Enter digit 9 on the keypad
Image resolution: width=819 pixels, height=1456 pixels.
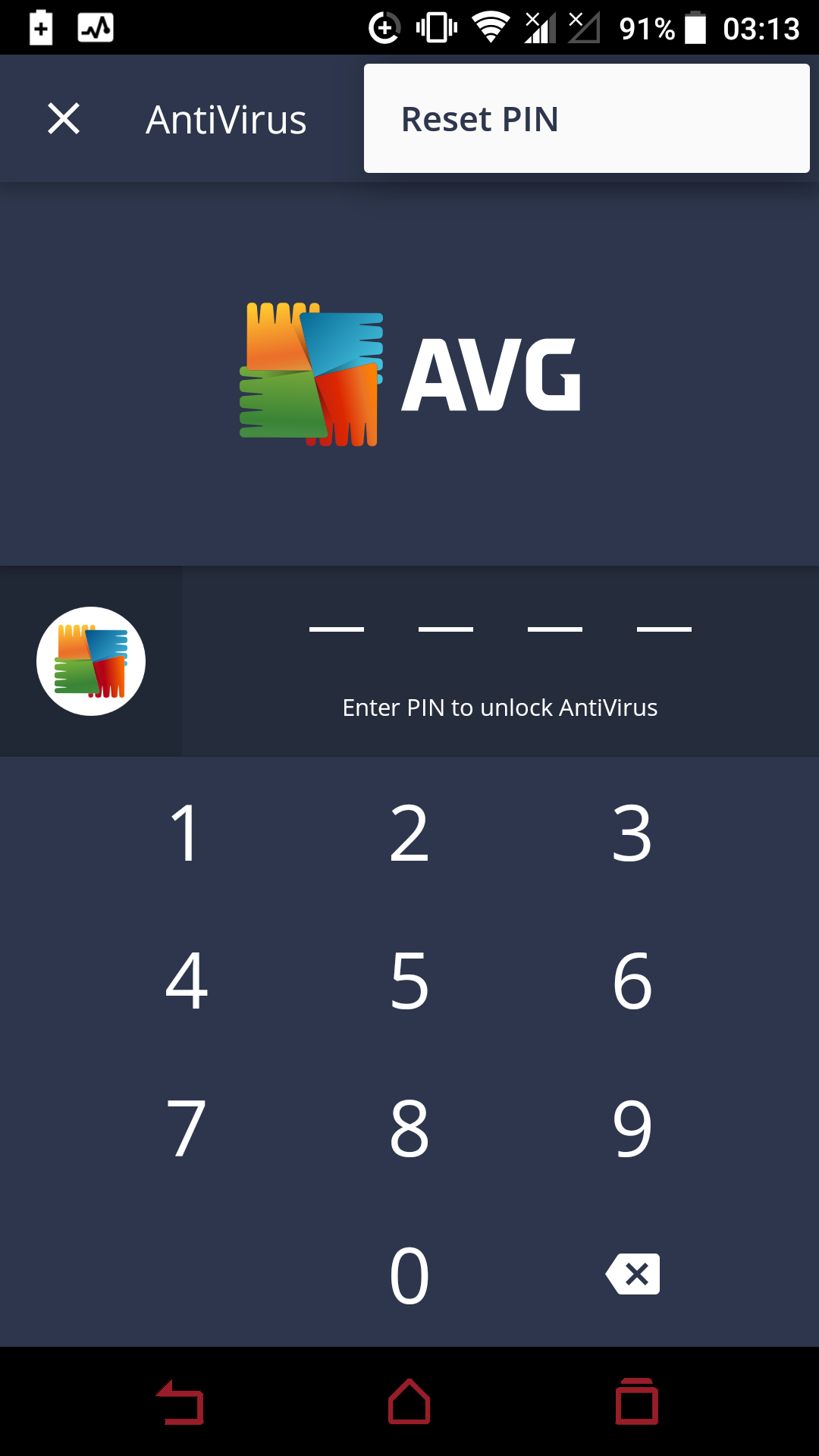[x=632, y=1128]
